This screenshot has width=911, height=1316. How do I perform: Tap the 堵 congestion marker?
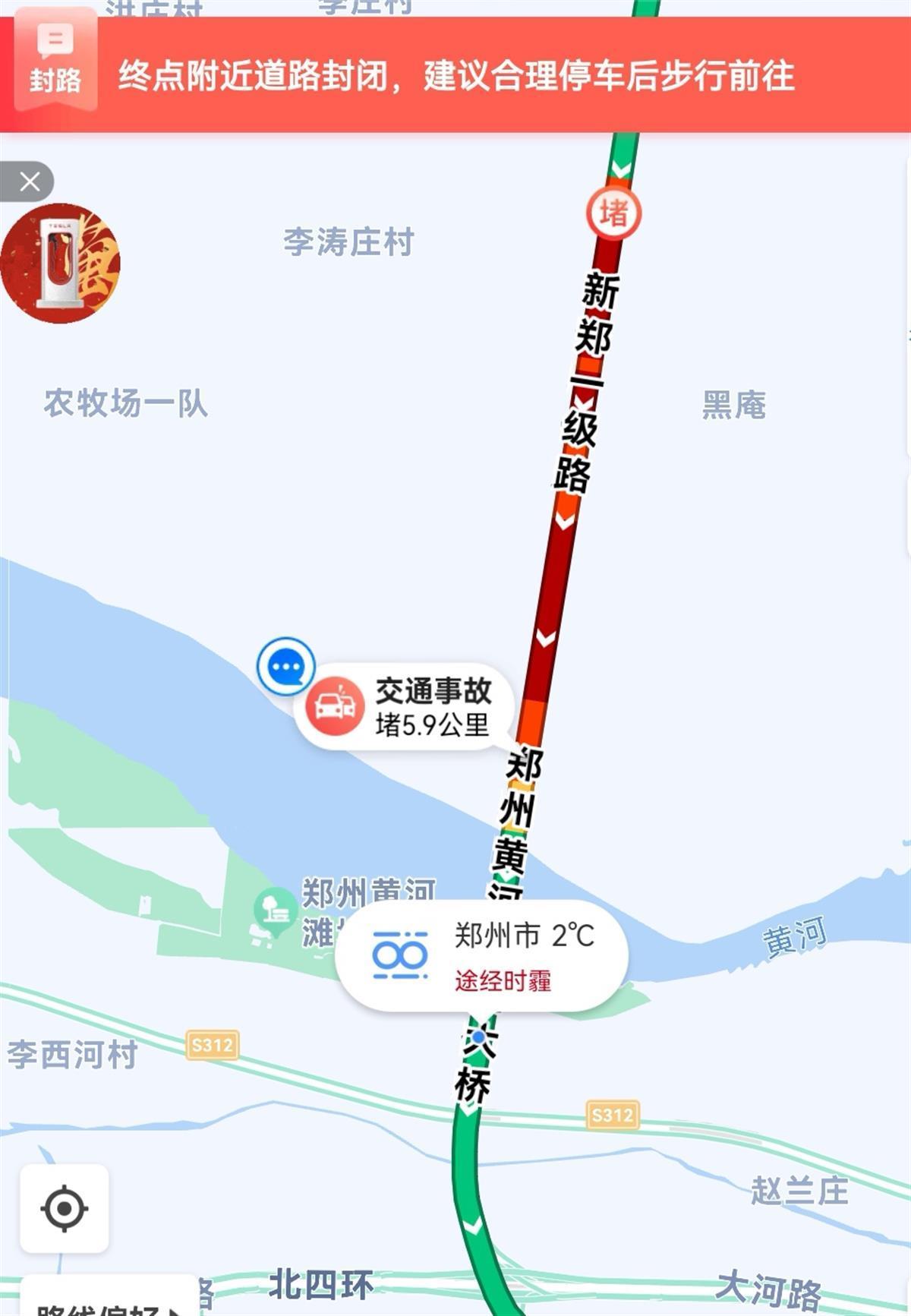[613, 213]
